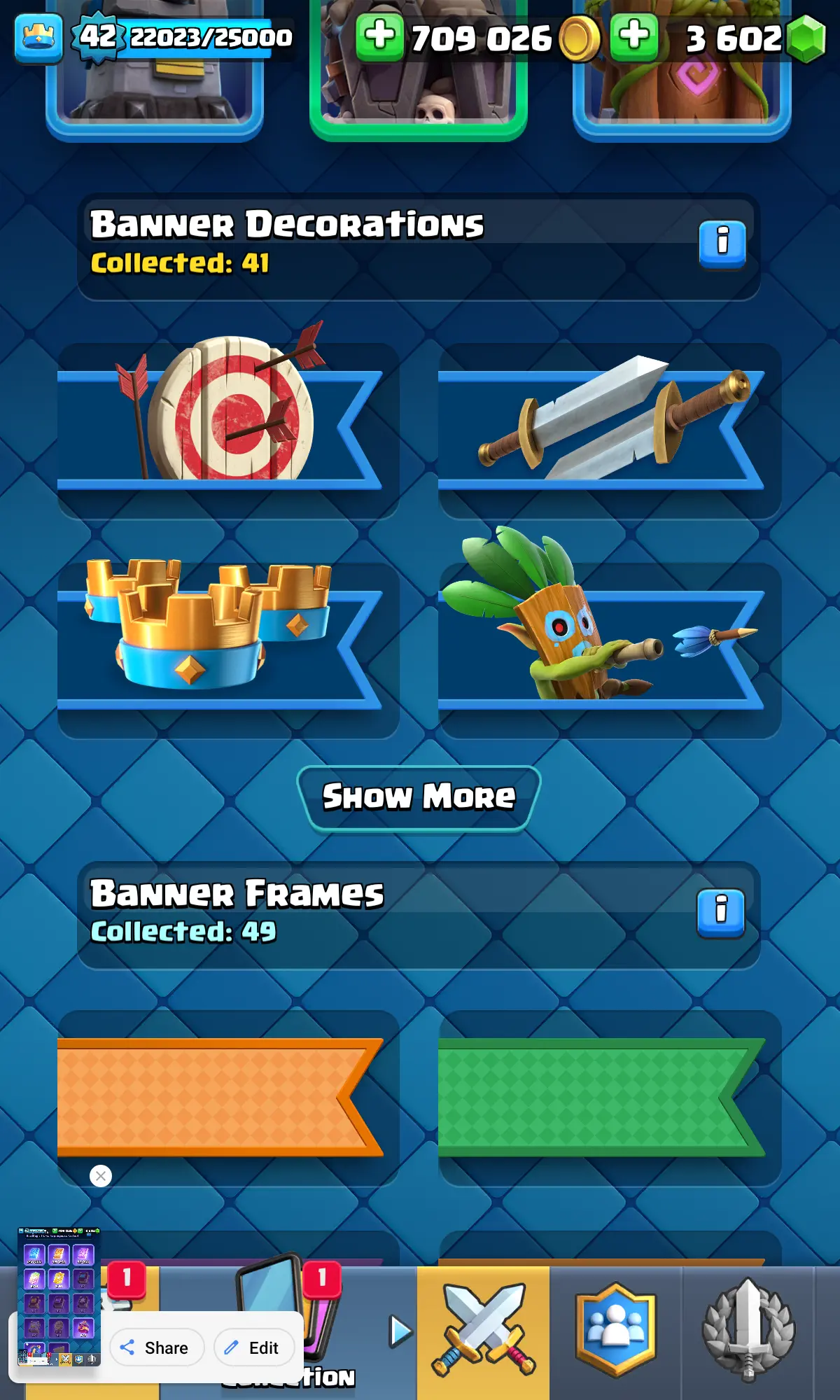Switch to the Battle tab
Screen dimensions: 840x1400
coord(483,1330)
